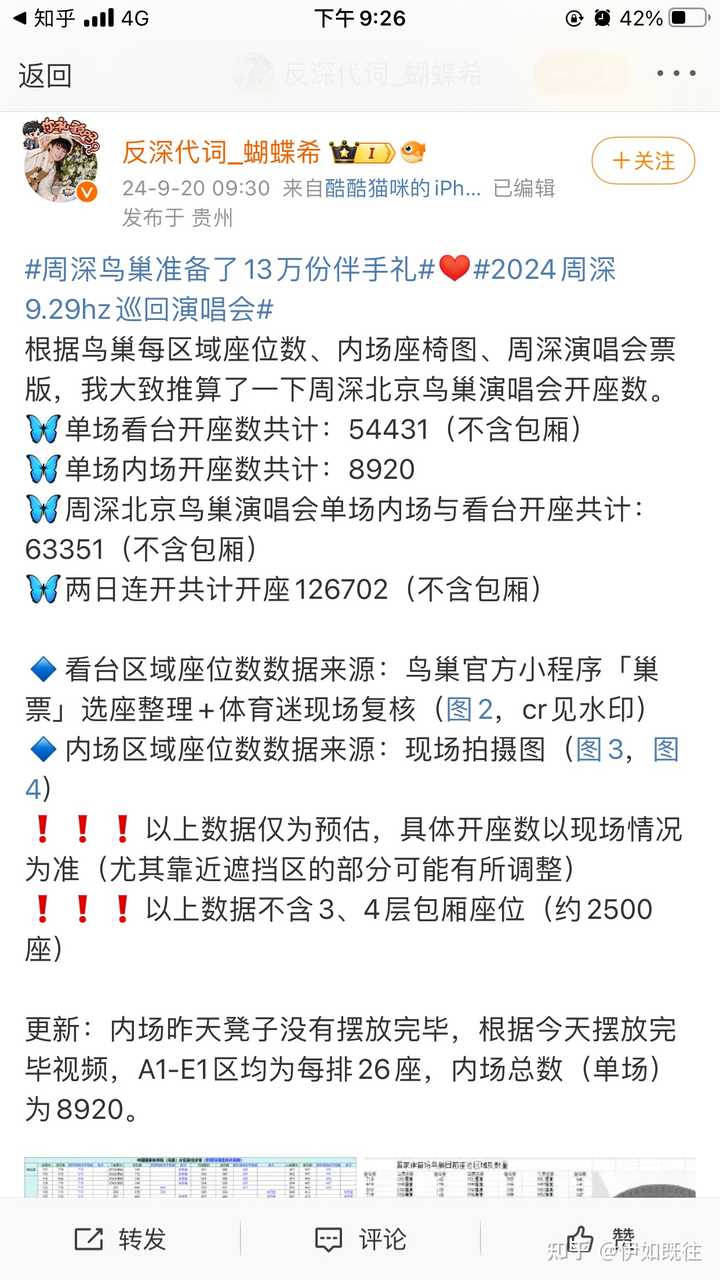Follow the author with the 关注 button
720x1280 pixels.
point(643,161)
